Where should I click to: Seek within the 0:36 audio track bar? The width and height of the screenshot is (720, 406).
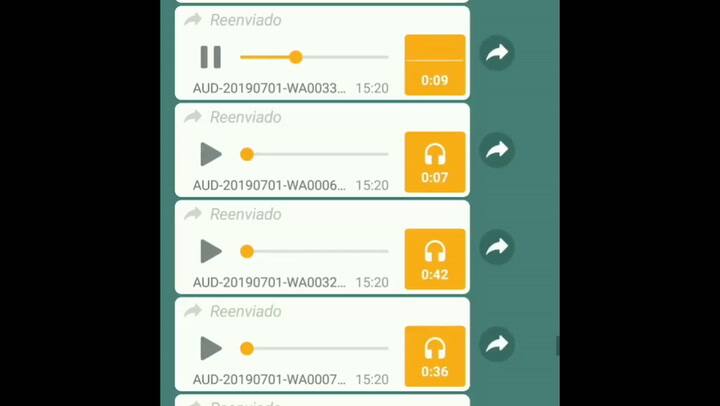pyautogui.click(x=315, y=348)
